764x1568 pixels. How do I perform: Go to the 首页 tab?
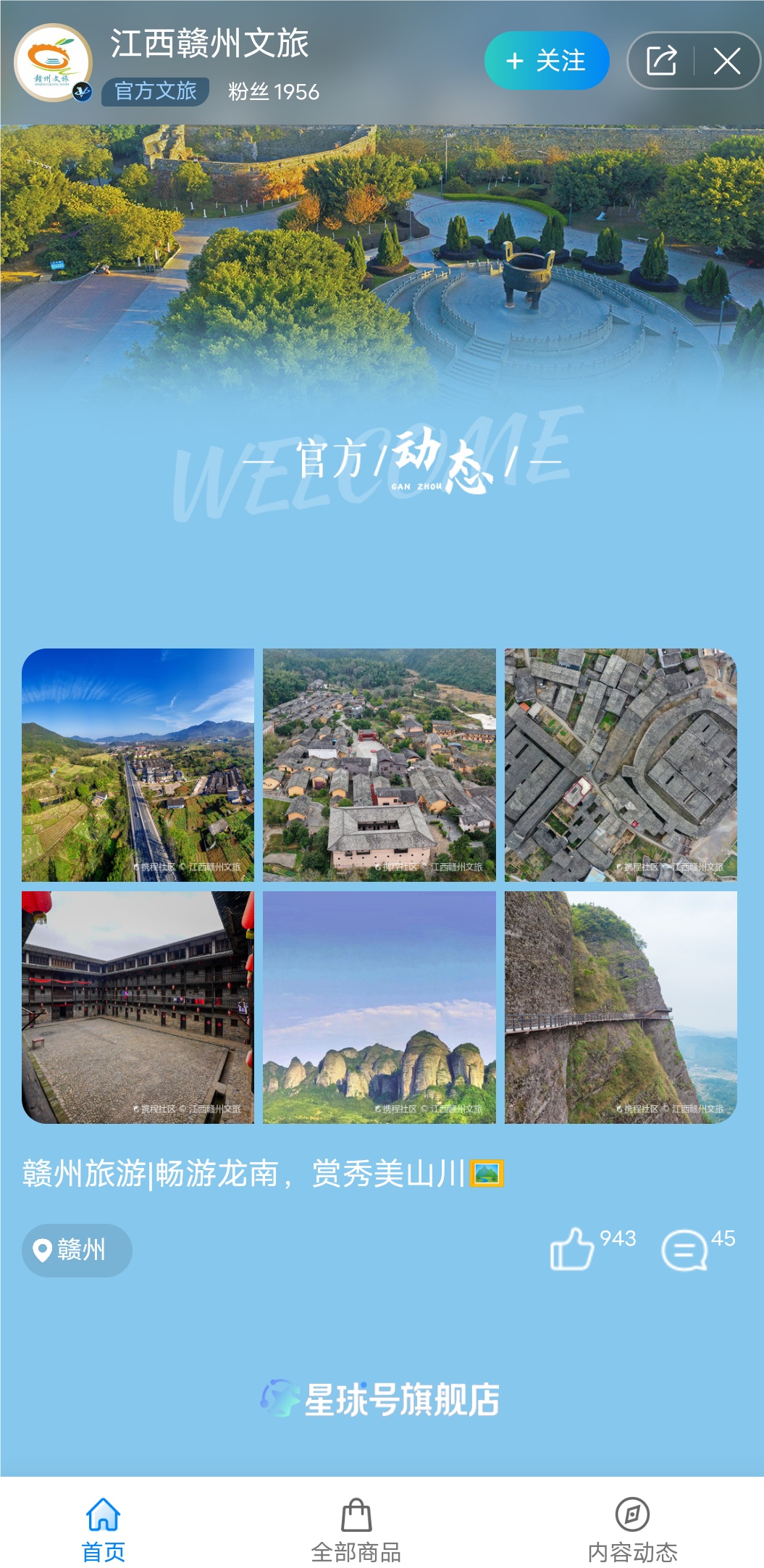pyautogui.click(x=103, y=1530)
